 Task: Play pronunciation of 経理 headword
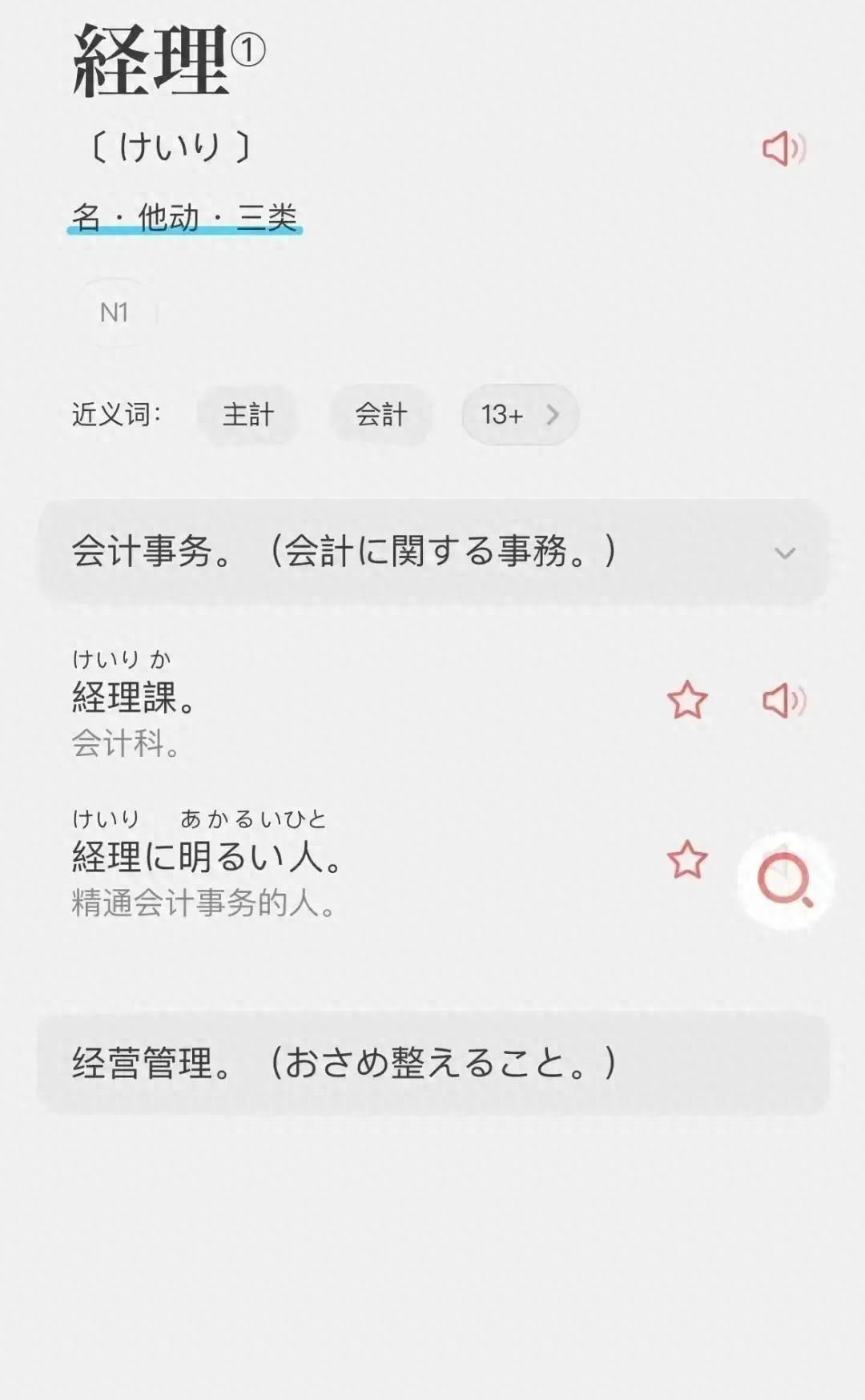(783, 149)
